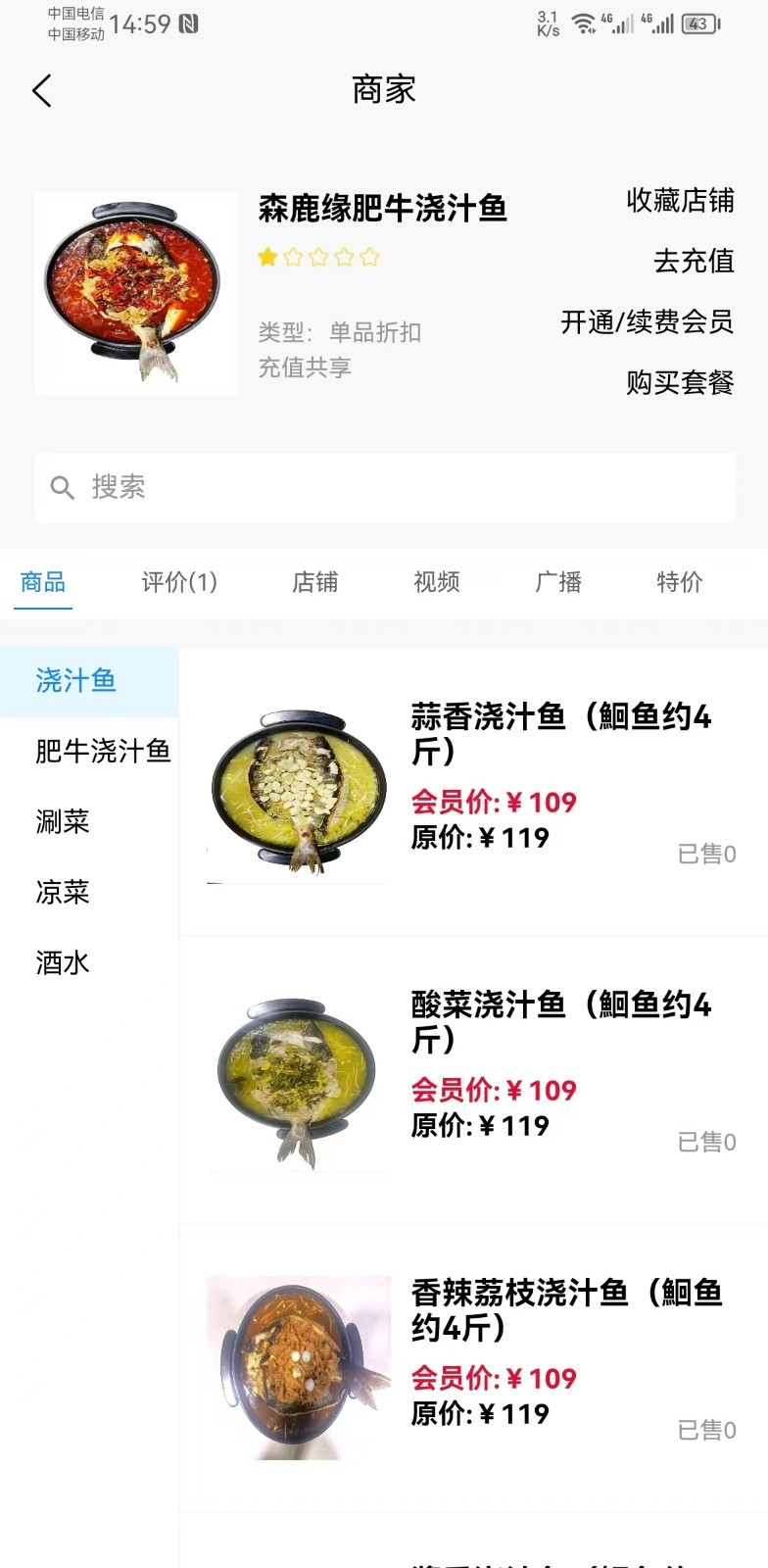
Task: Tap the Wi-Fi icon in the status bar
Action: [582, 22]
